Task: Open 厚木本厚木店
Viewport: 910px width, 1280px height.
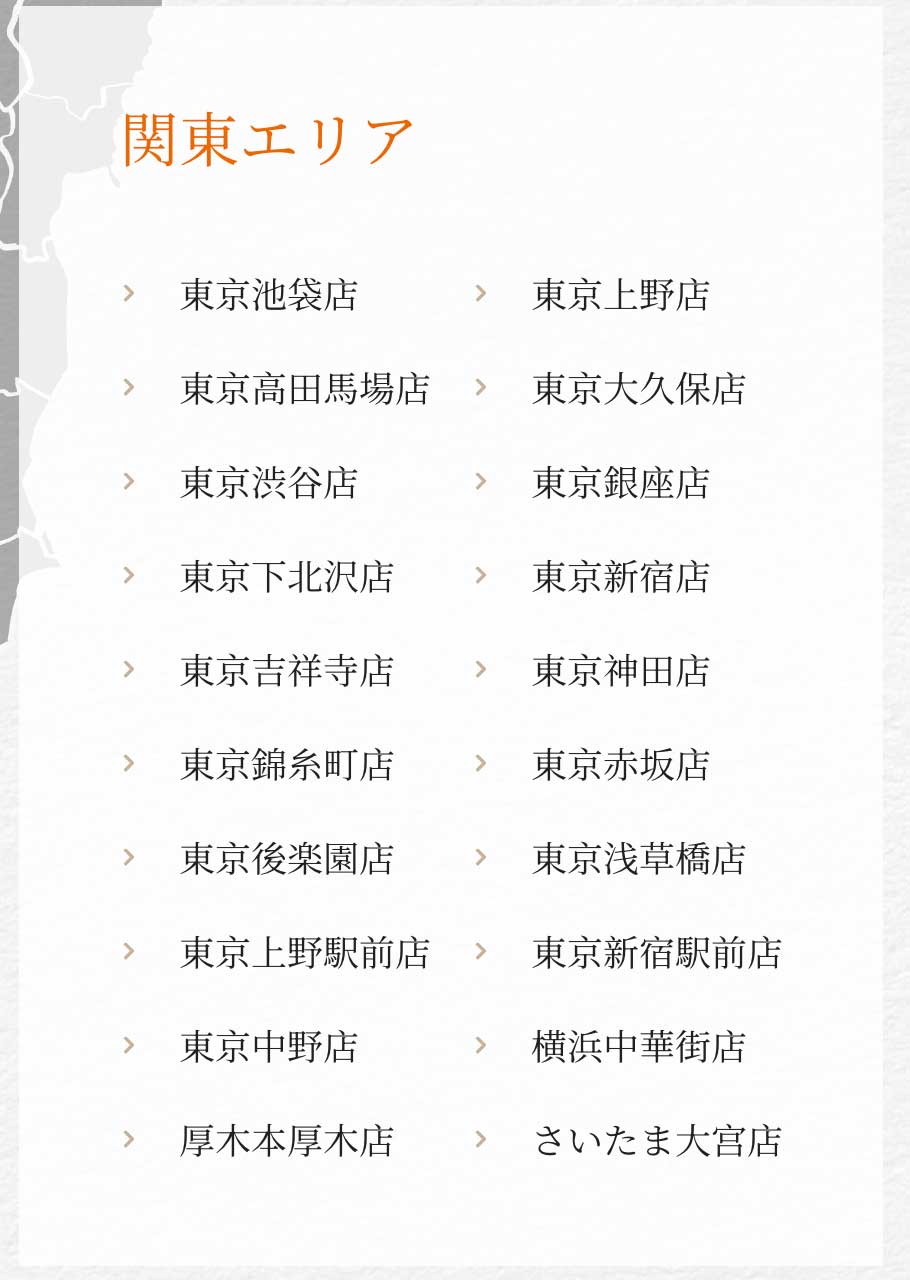Action: [287, 1141]
